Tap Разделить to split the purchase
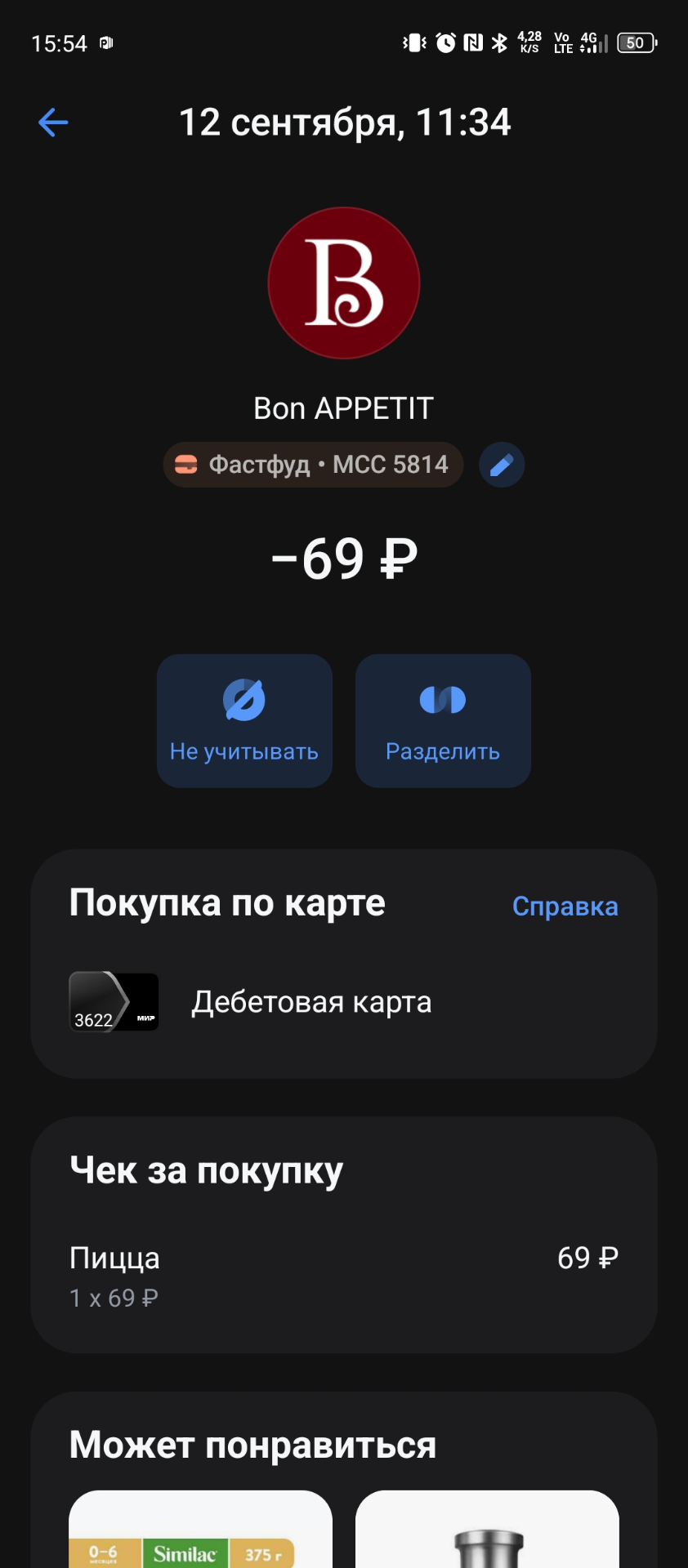This screenshot has height=1568, width=688. [x=443, y=720]
